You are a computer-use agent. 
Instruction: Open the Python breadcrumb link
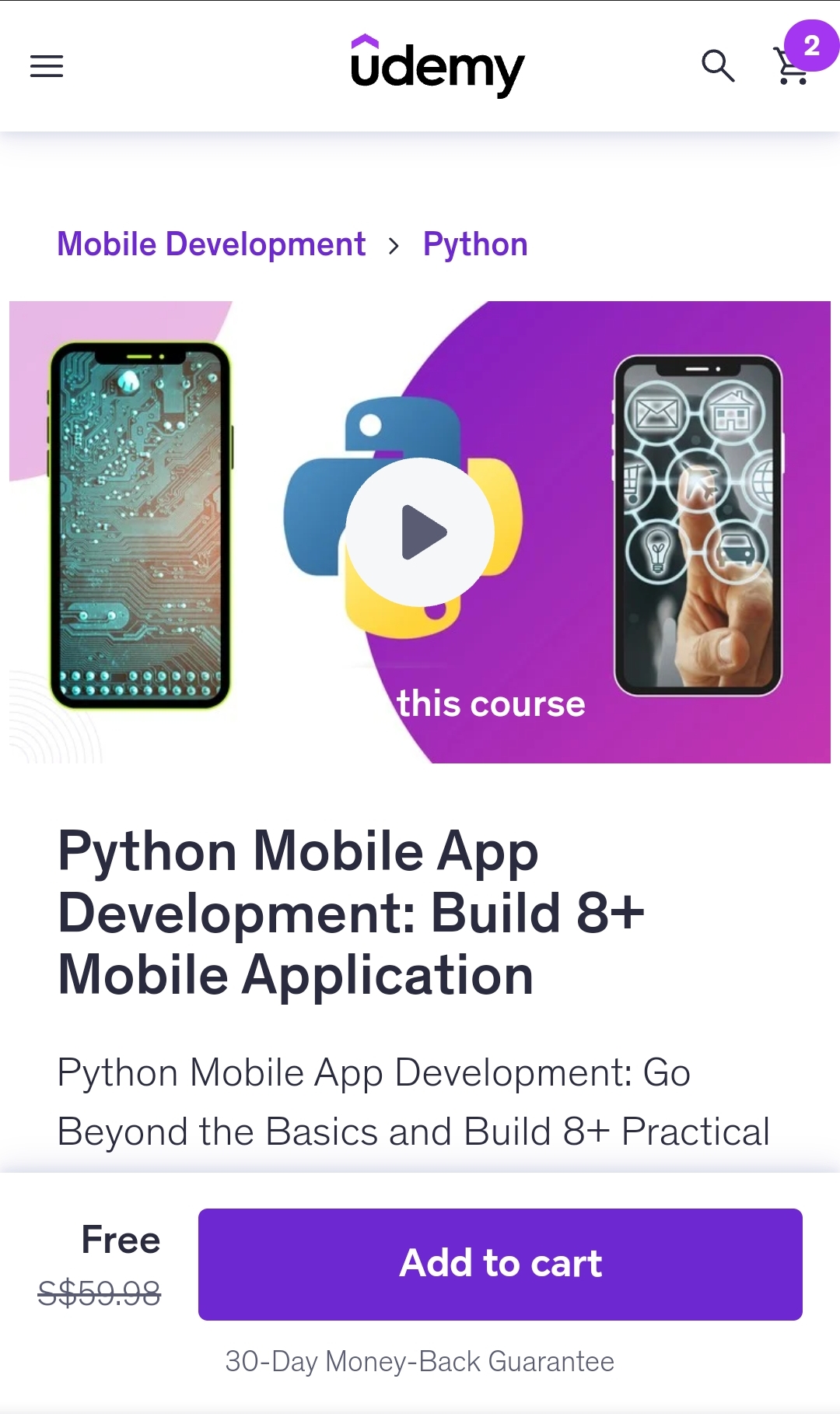(475, 244)
